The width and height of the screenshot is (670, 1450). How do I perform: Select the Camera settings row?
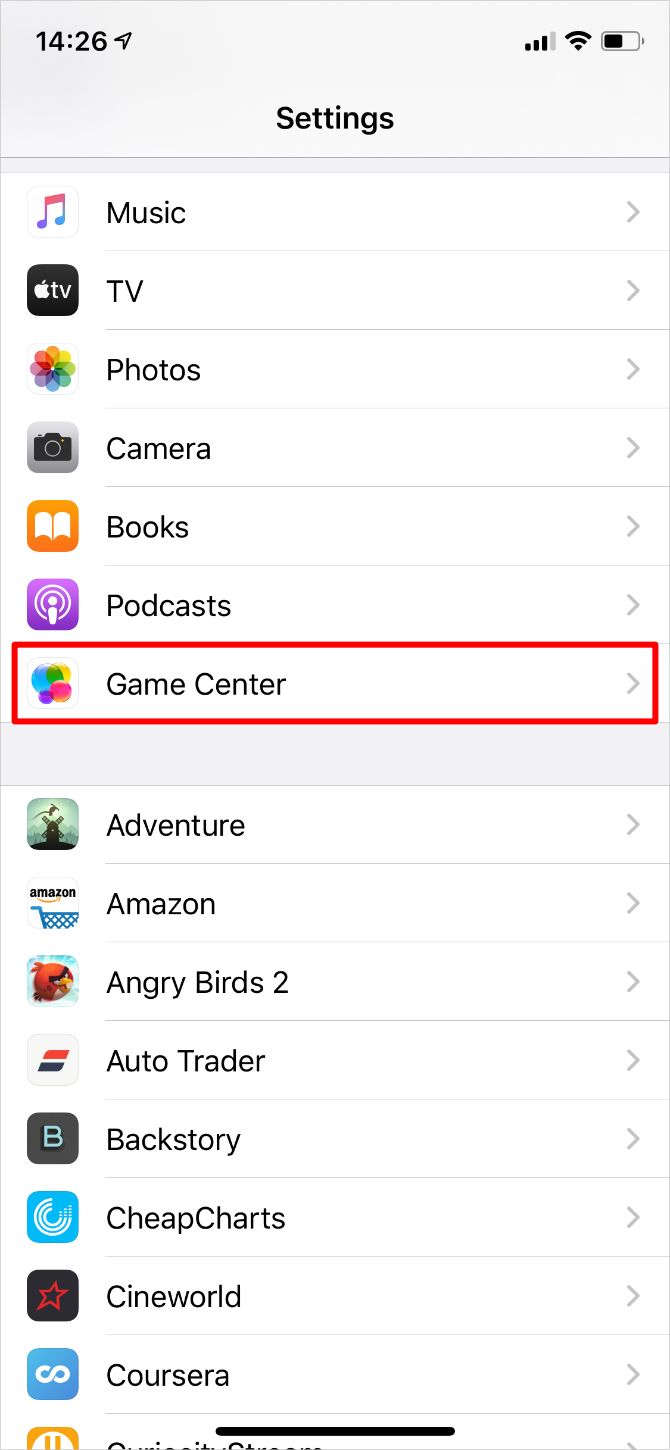[335, 448]
